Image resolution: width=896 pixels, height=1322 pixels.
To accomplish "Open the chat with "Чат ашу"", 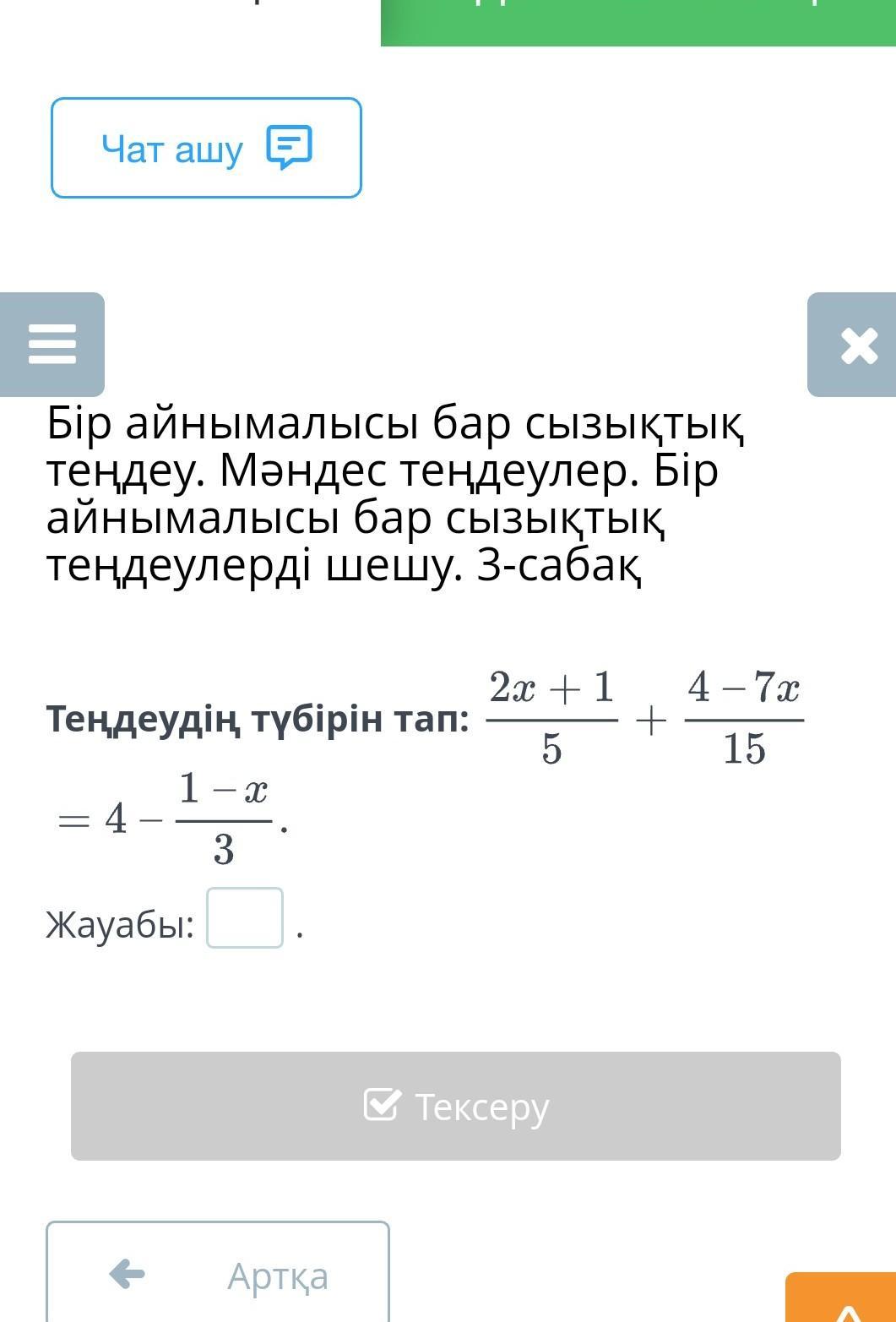I will coord(206,148).
